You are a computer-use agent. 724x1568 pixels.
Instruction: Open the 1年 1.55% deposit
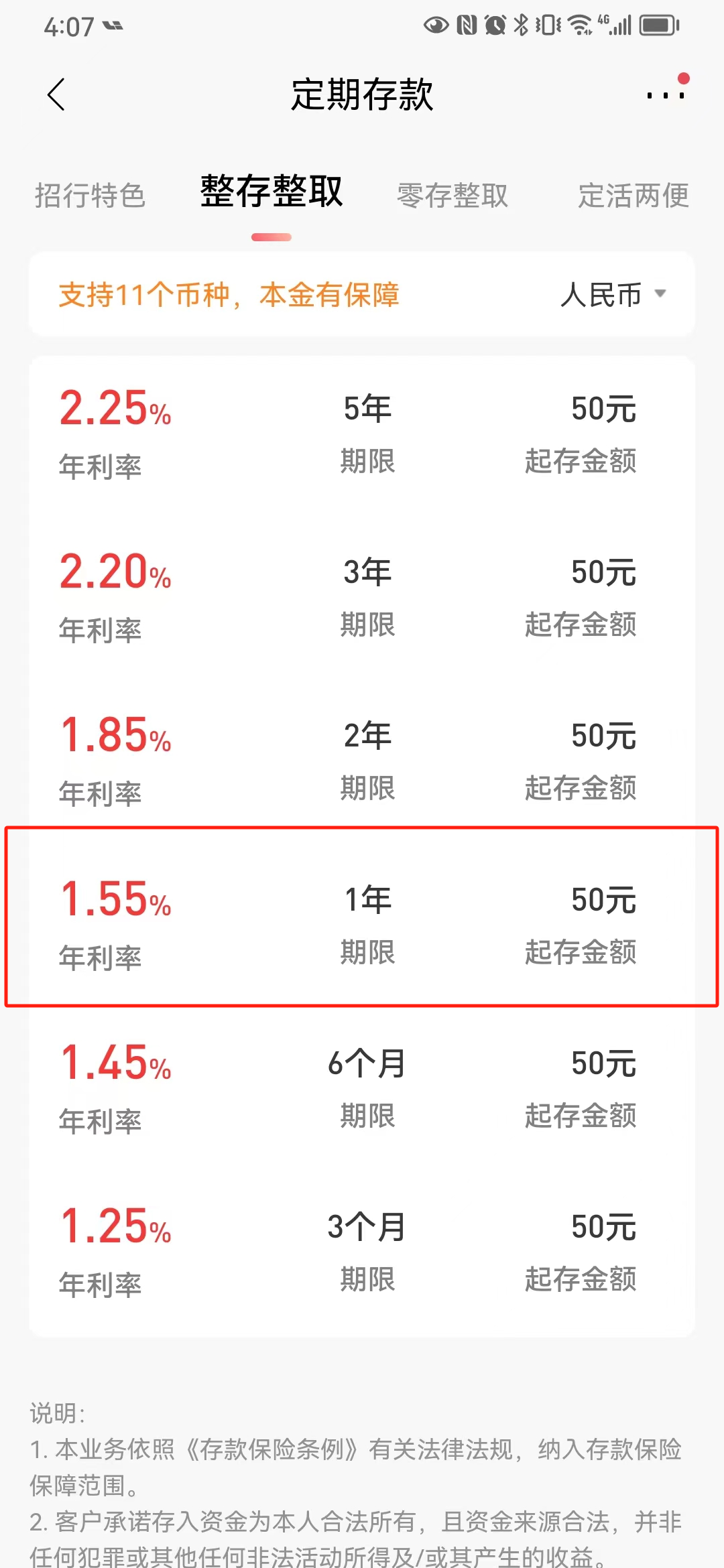tap(362, 925)
